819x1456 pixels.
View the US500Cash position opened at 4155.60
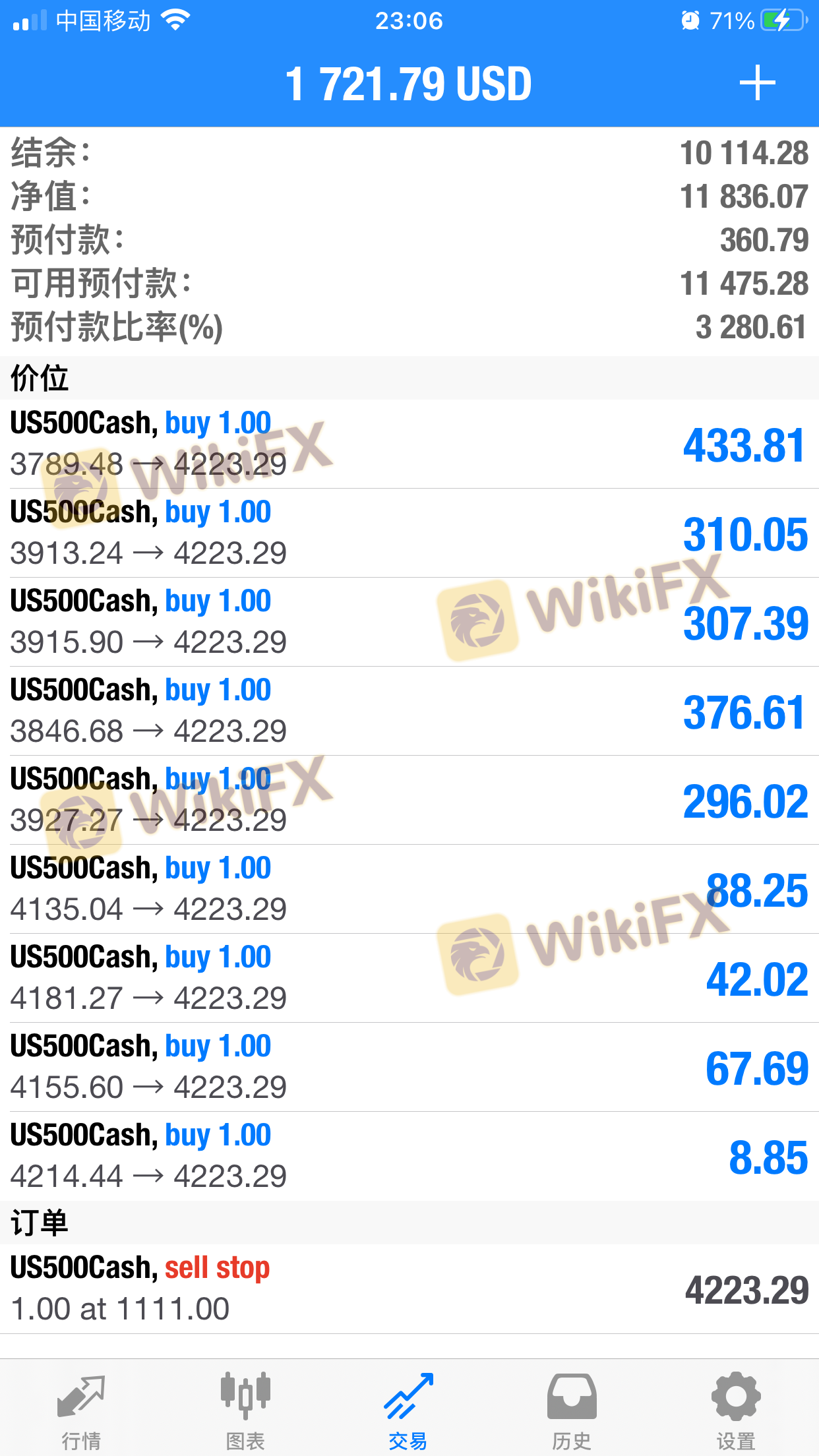[x=409, y=1067]
